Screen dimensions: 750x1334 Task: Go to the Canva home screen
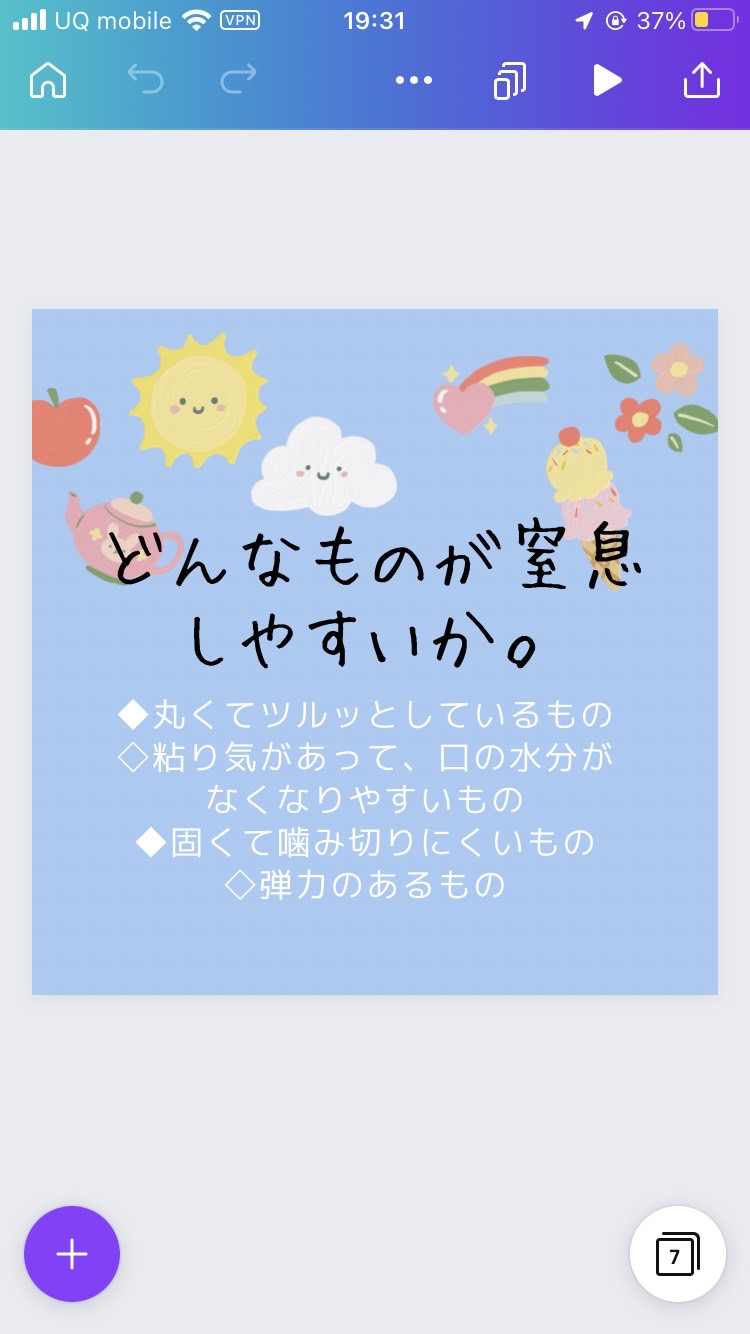[48, 80]
